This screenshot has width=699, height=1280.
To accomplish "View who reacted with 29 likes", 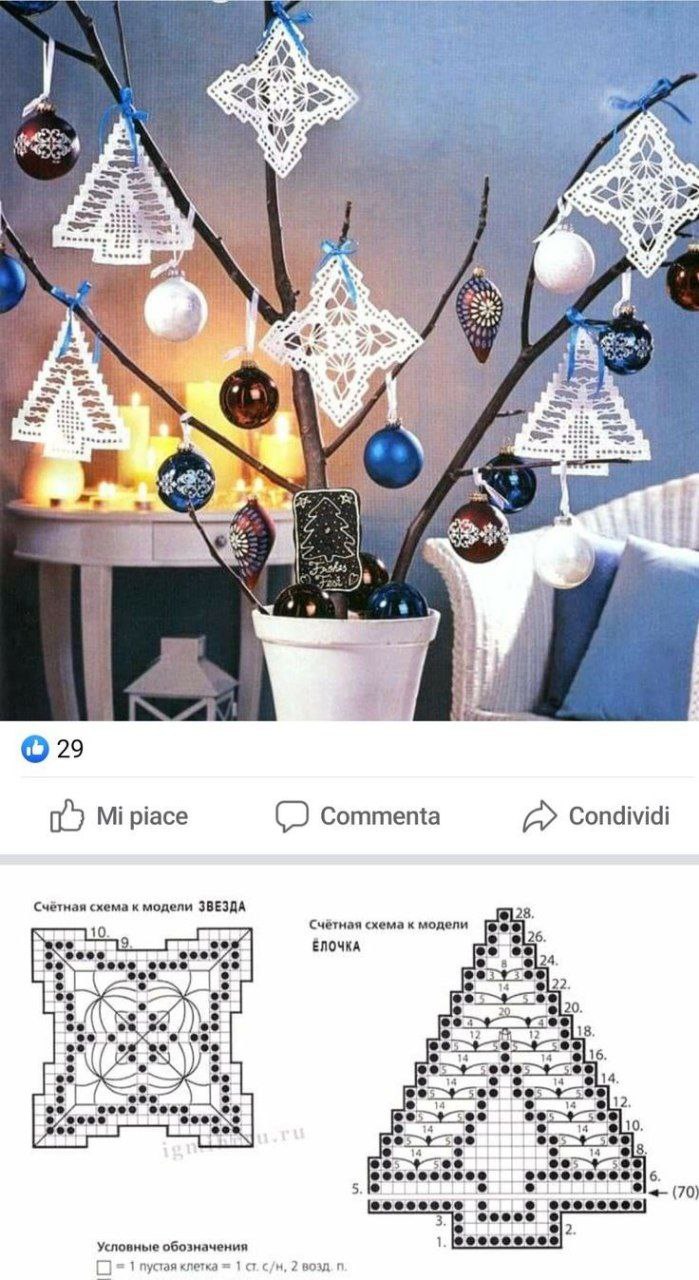I will (x=53, y=749).
